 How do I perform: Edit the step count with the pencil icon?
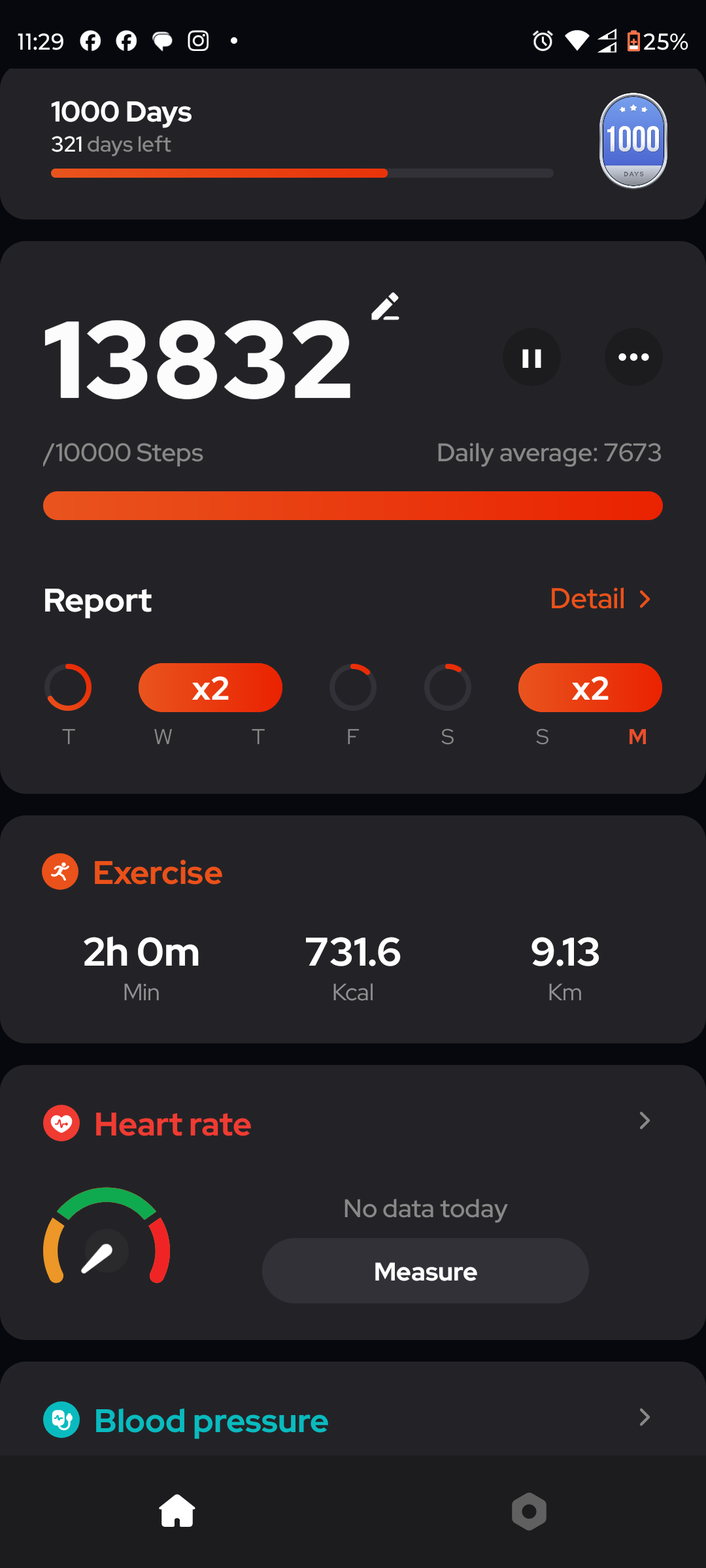coord(385,306)
